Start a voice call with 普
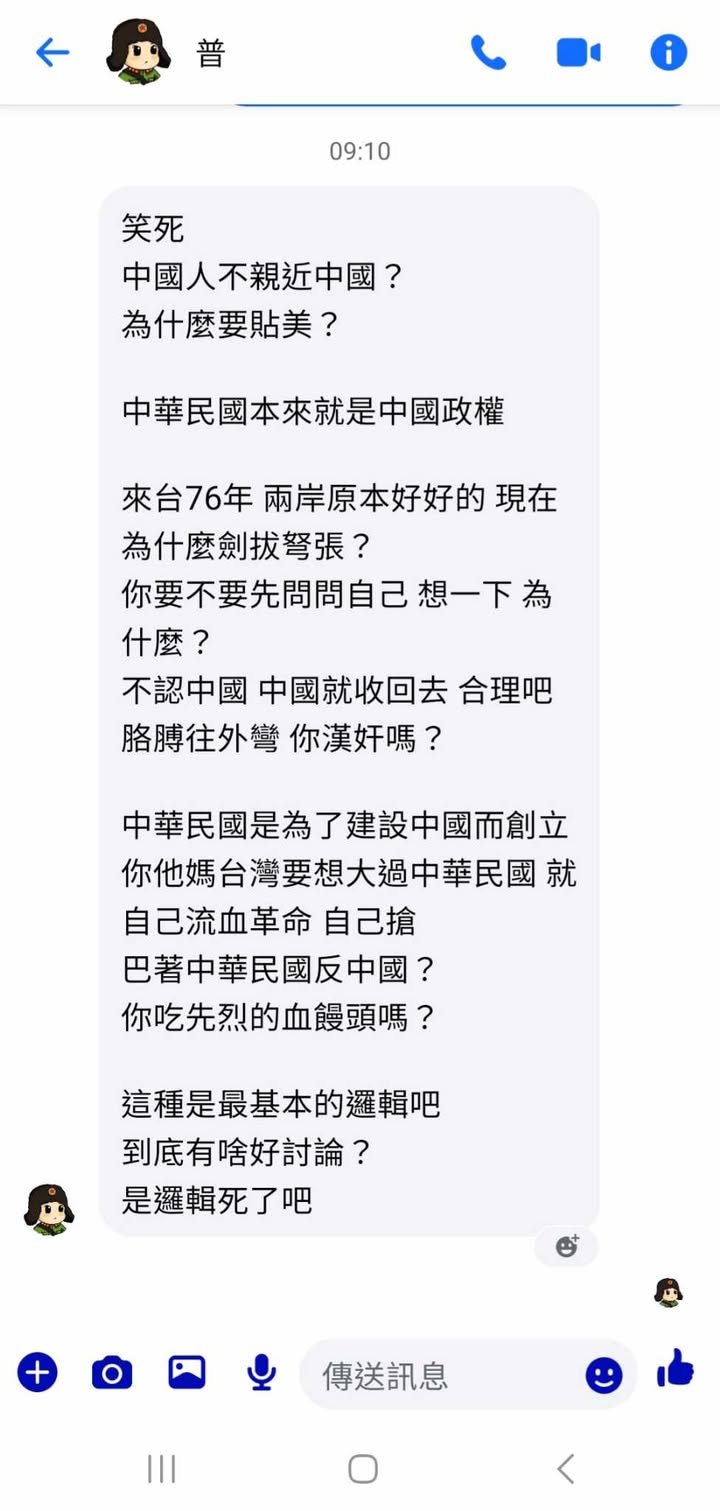Image resolution: width=720 pixels, height=1511 pixels. (488, 52)
